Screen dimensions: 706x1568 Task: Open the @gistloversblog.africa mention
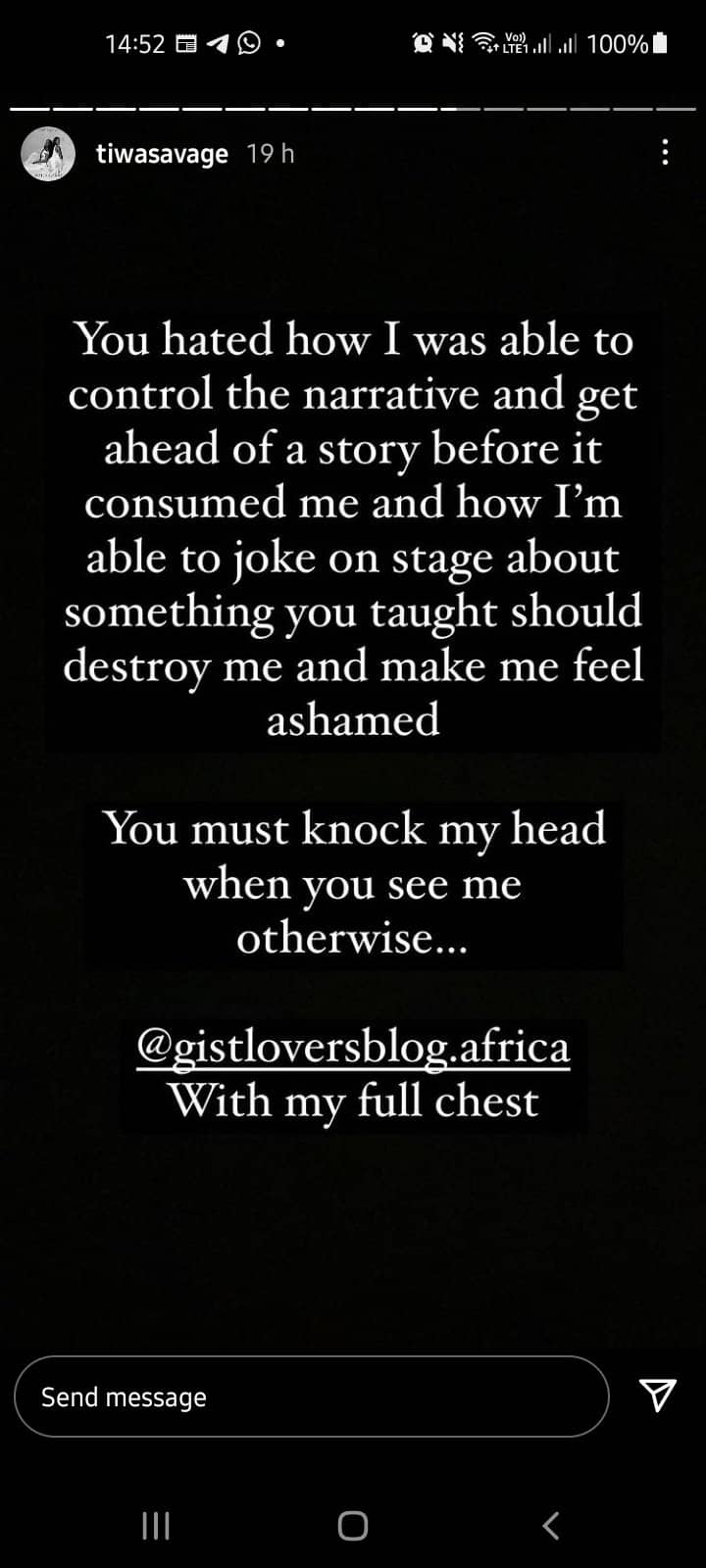(x=353, y=1046)
